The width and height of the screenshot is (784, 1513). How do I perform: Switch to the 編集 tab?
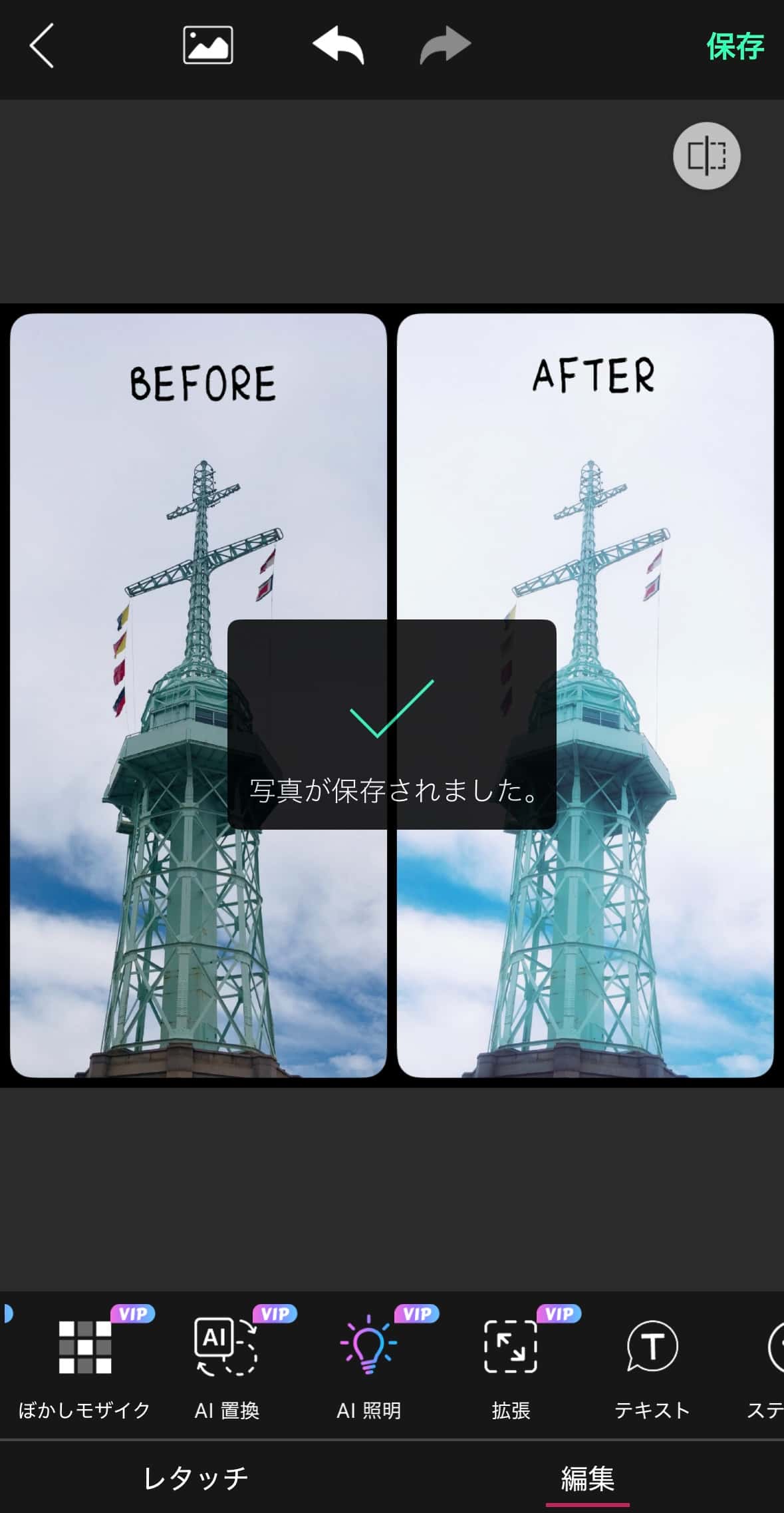coord(587,1478)
